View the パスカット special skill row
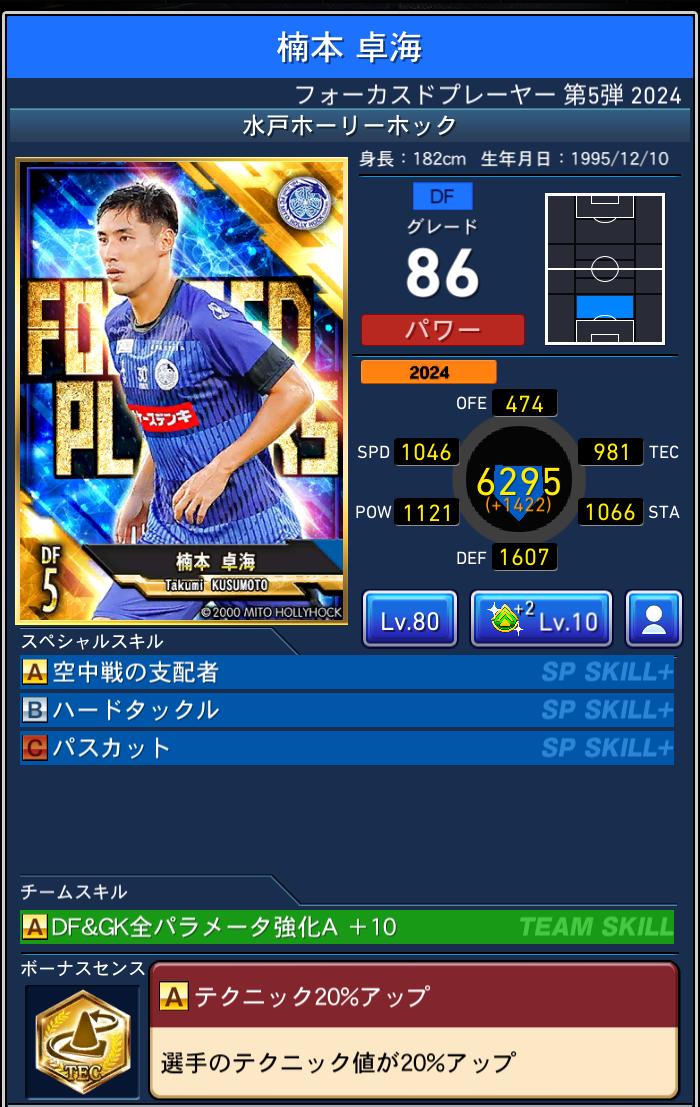 (x=346, y=748)
